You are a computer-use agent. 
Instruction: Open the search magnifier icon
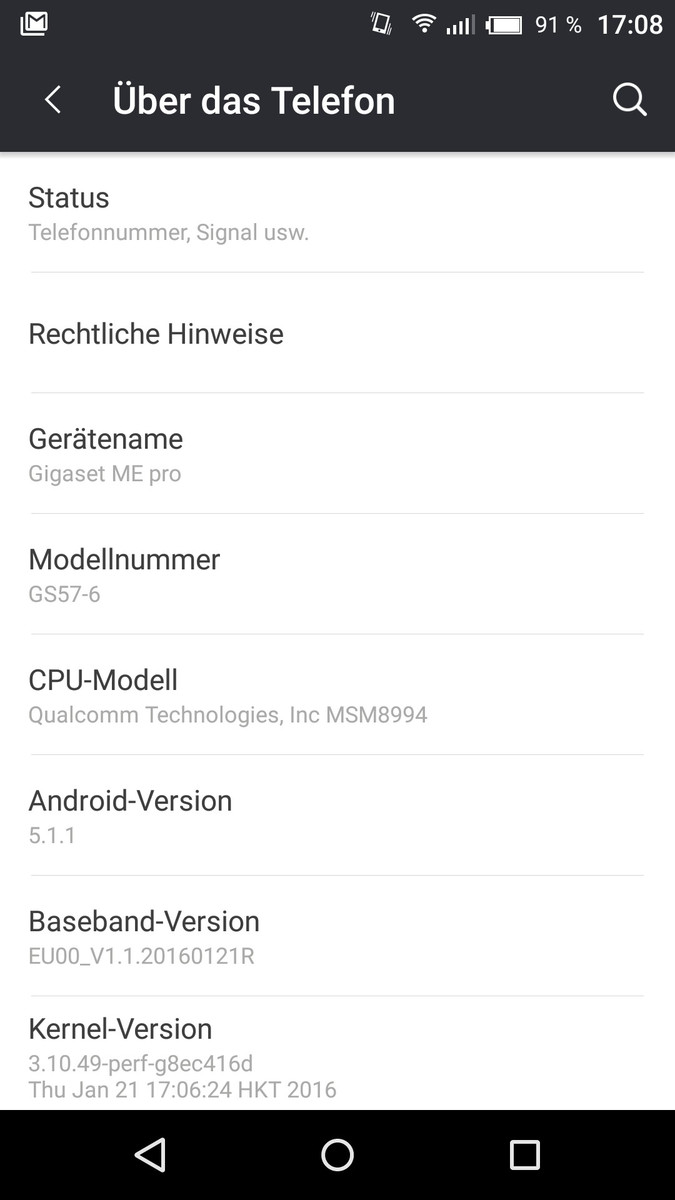[629, 100]
